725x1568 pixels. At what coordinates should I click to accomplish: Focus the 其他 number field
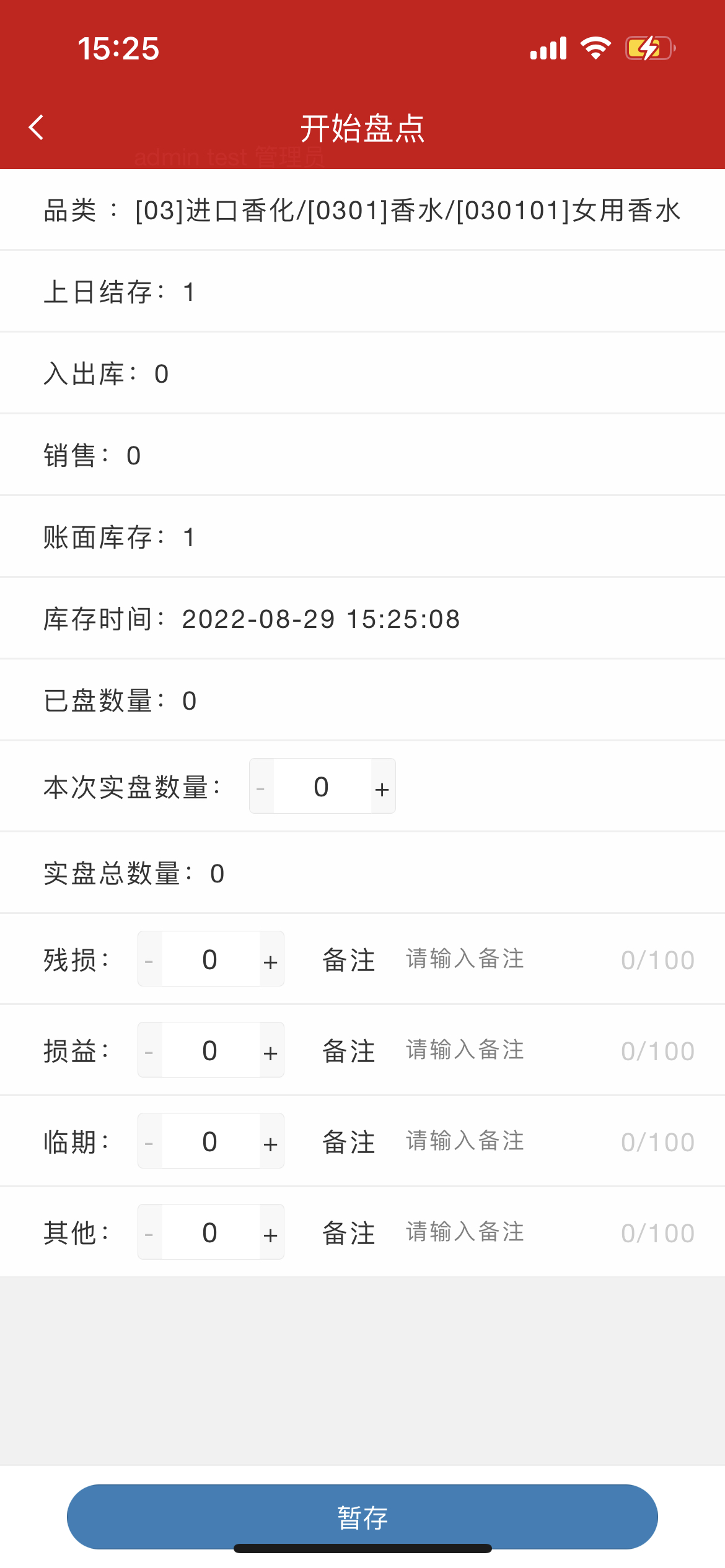tap(210, 1233)
